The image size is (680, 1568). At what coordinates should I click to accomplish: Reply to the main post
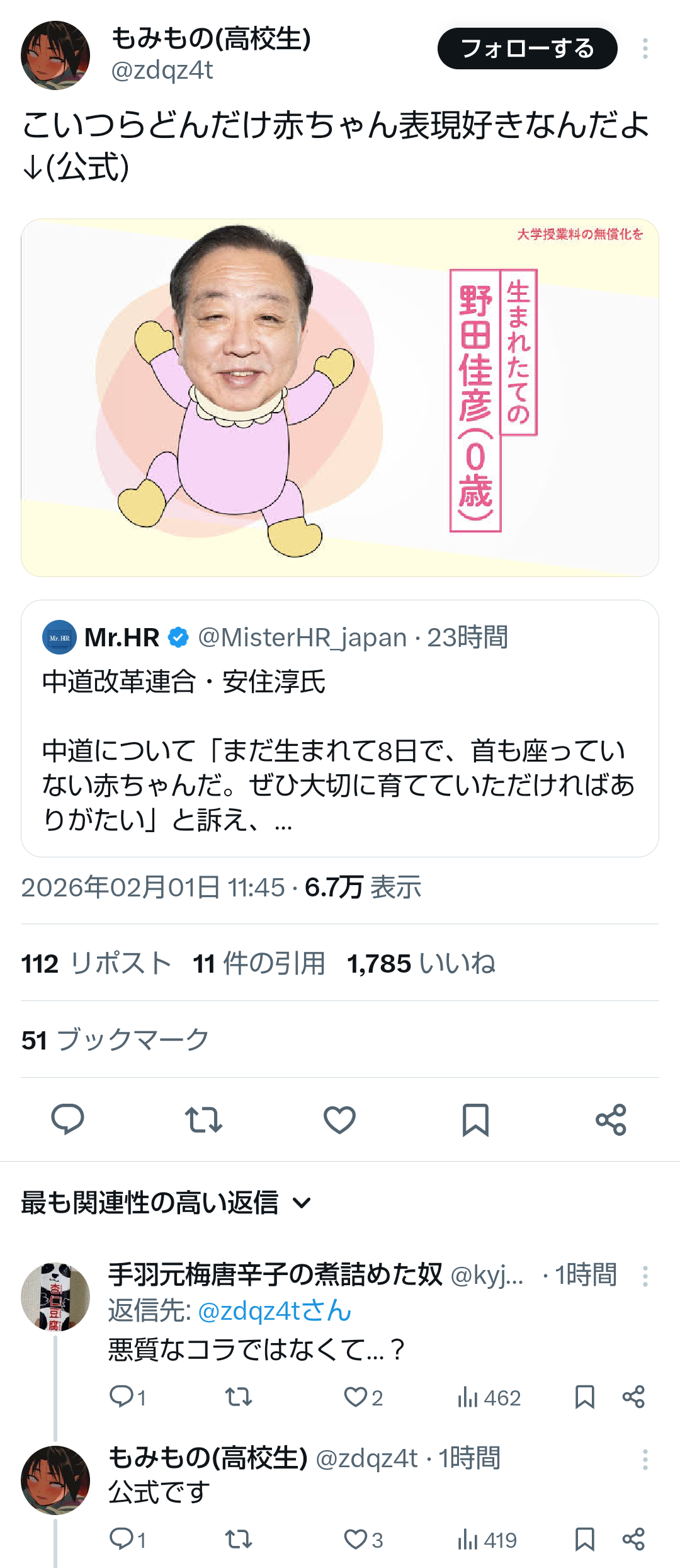[x=67, y=1119]
